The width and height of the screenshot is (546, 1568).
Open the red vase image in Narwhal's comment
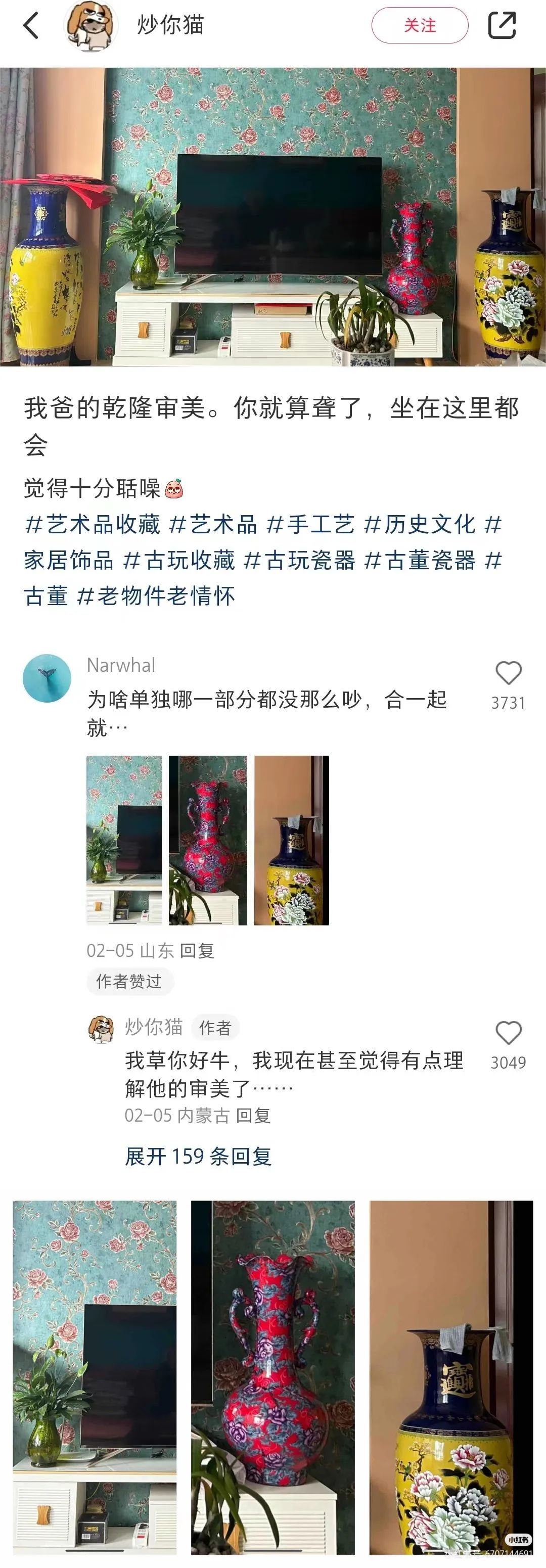[208, 840]
